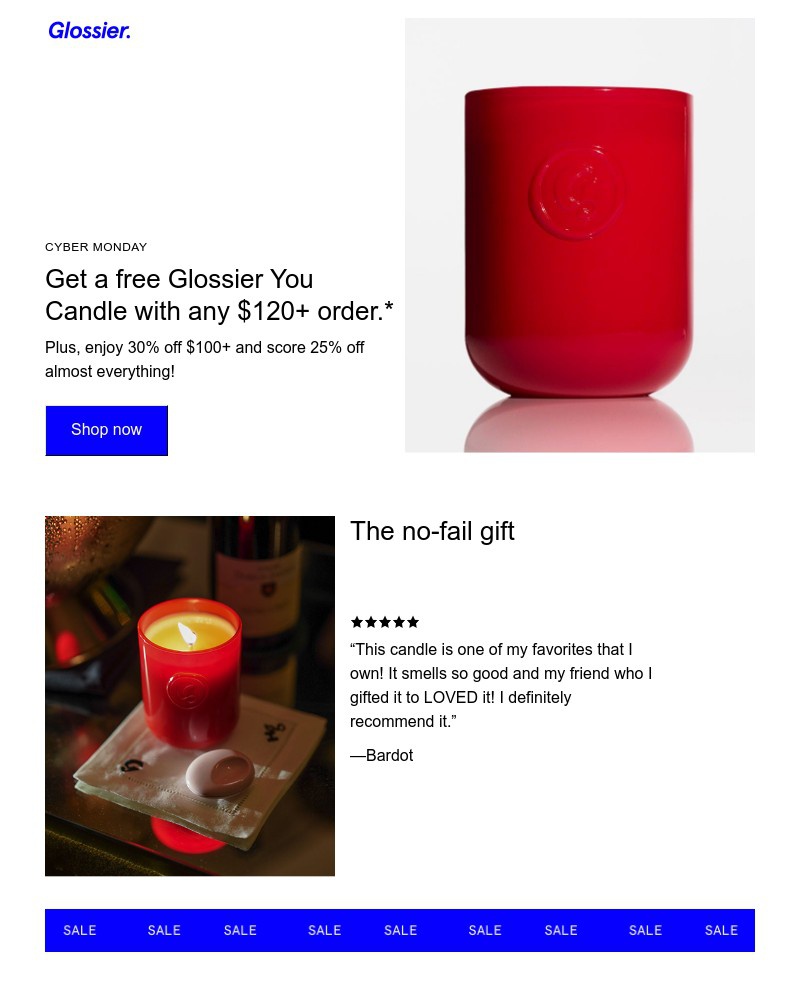Click the Glossier logo
Screen dimensions: 800x1000
(89, 31)
